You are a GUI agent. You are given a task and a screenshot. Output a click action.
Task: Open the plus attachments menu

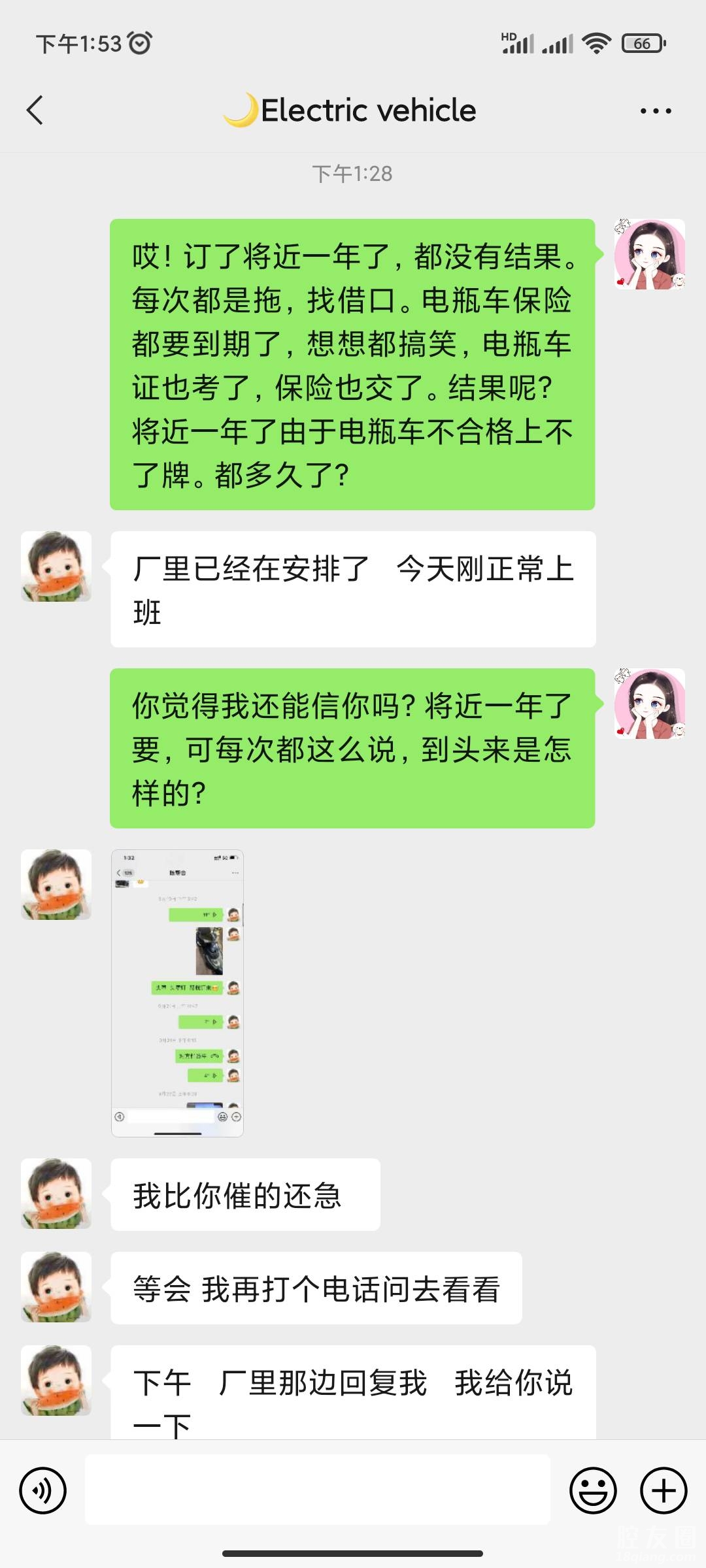tap(664, 1490)
